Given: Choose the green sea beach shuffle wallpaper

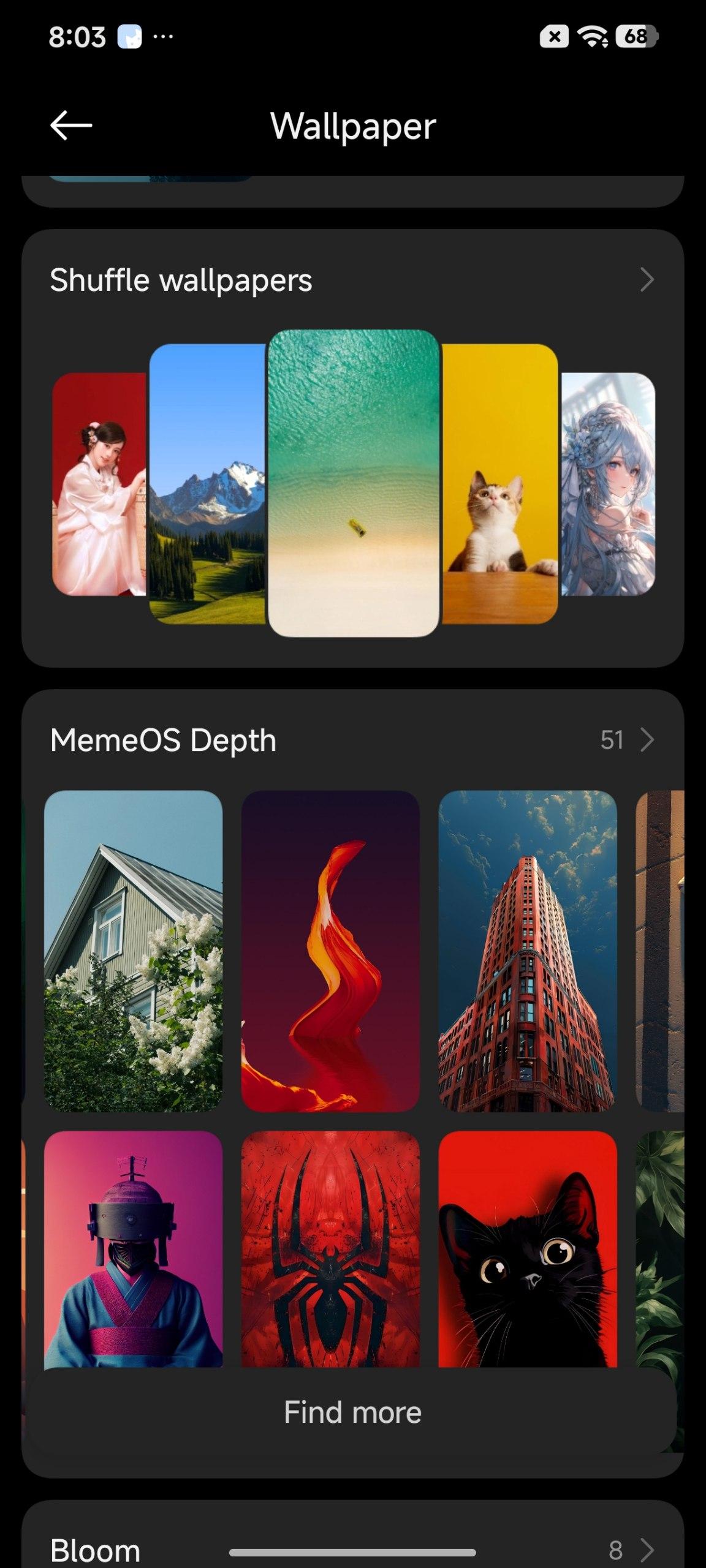Looking at the screenshot, I should [x=354, y=483].
